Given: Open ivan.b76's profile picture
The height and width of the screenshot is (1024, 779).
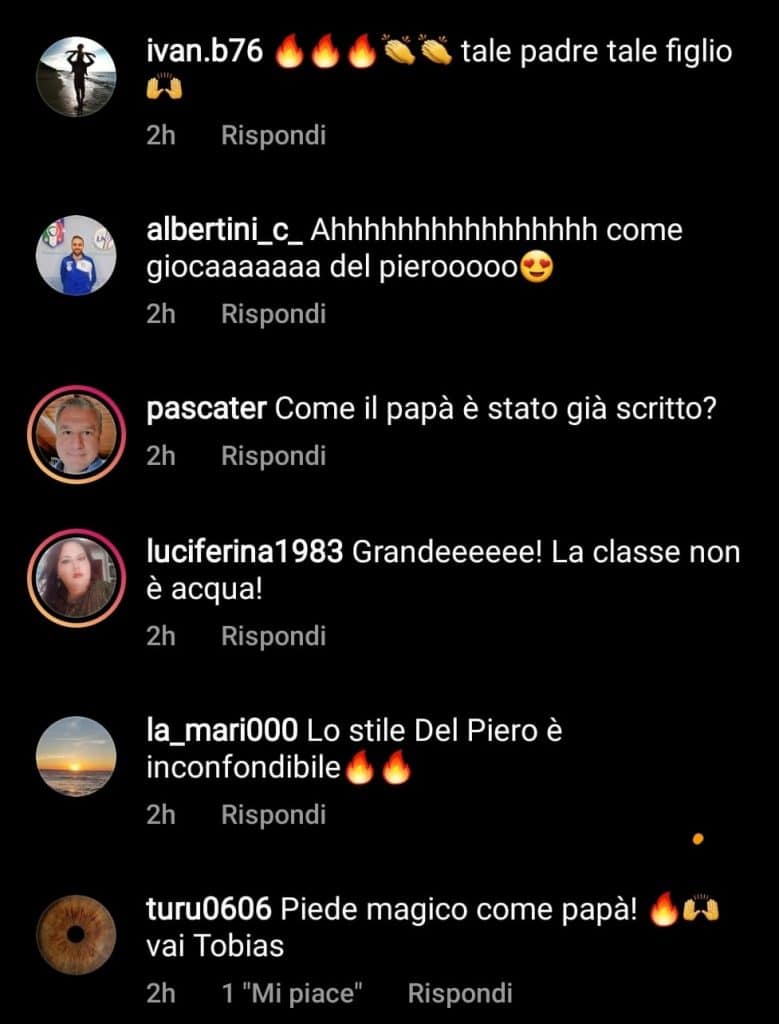Looking at the screenshot, I should (76, 77).
